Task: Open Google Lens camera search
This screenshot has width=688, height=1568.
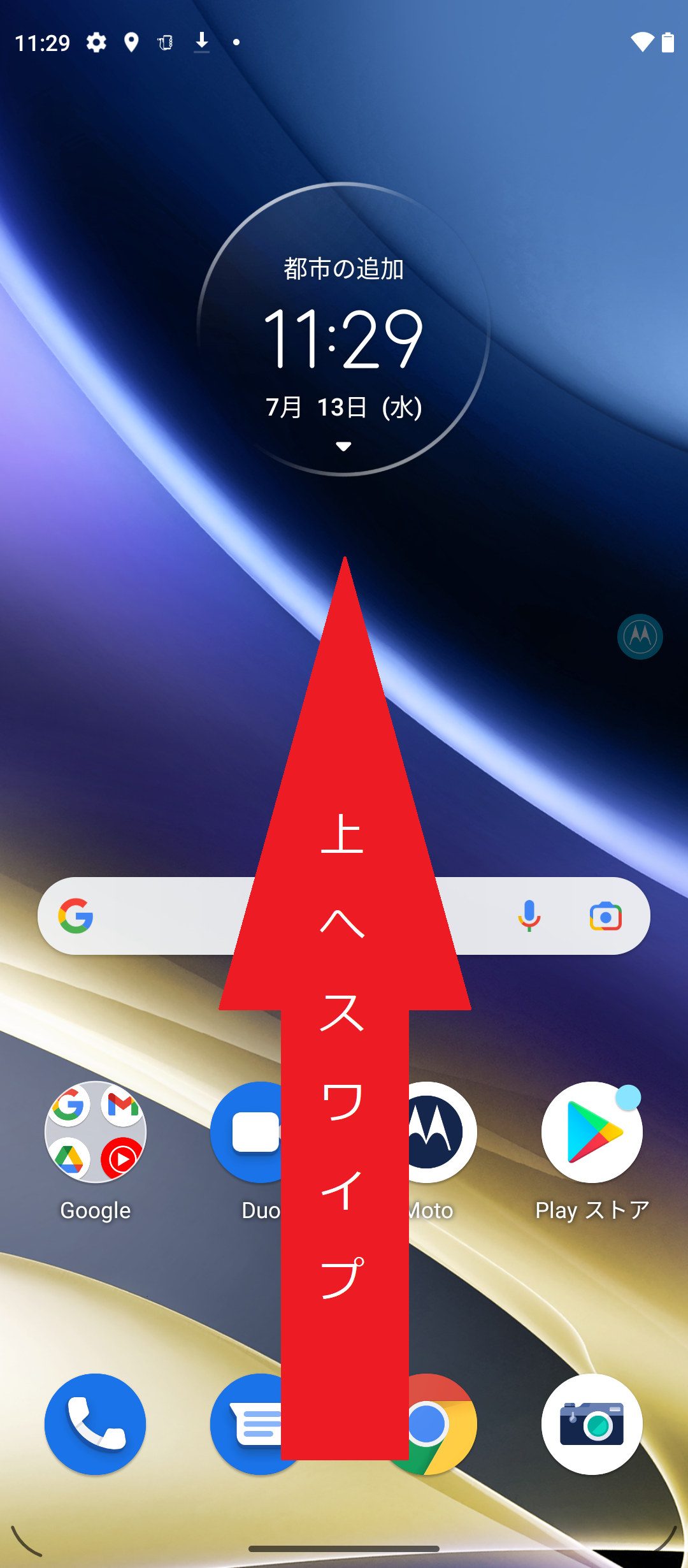Action: point(605,916)
